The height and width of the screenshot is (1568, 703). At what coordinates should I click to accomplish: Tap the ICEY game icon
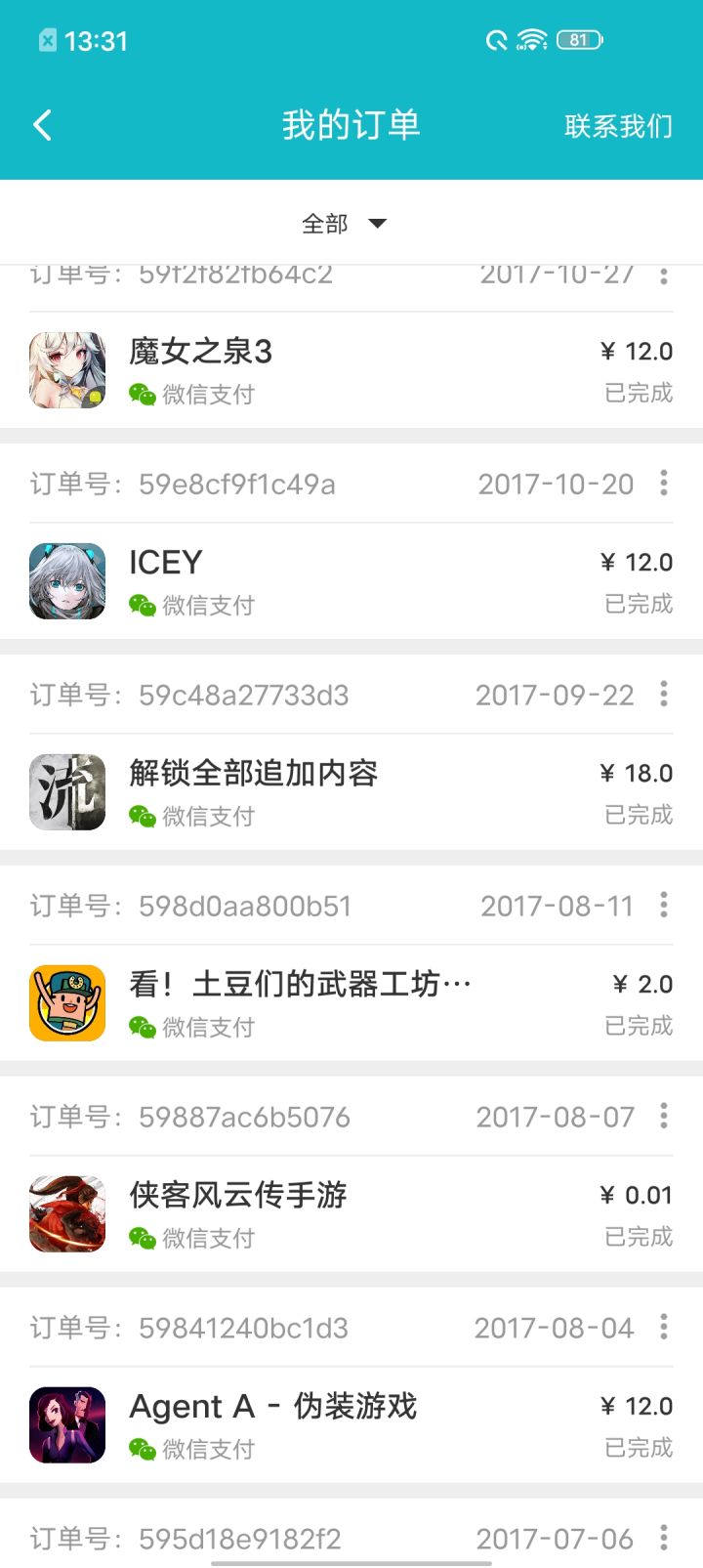point(66,581)
